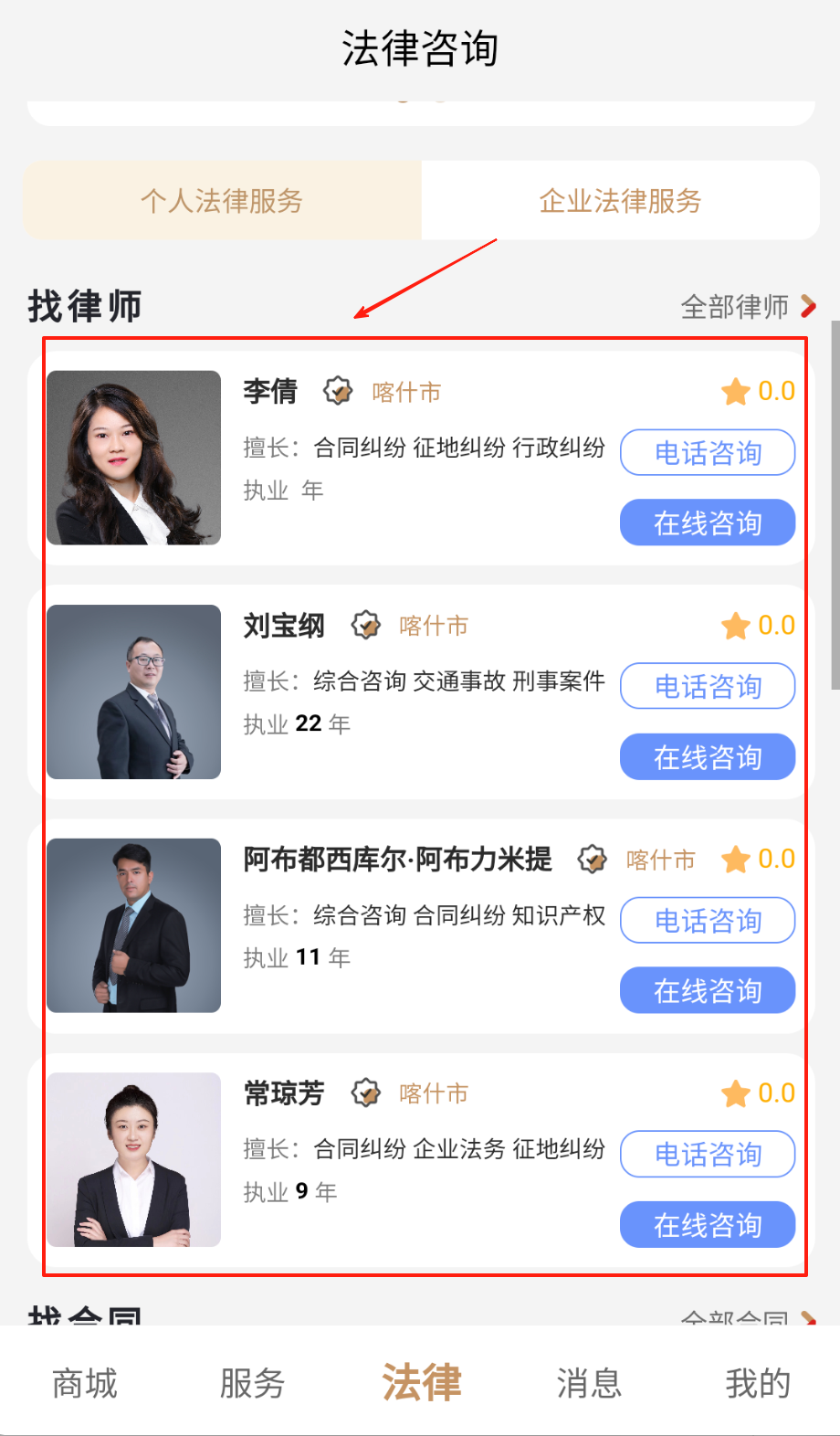Viewport: 840px width, 1436px height.
Task: Switch to 个人法律服务 tab
Action: click(222, 201)
